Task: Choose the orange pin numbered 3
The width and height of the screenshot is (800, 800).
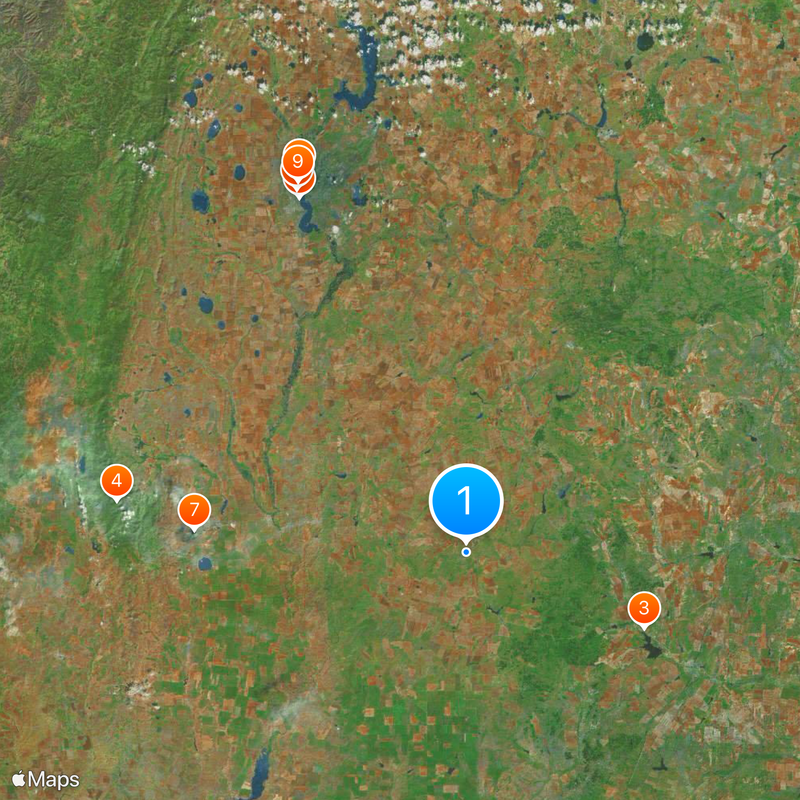Action: click(644, 607)
